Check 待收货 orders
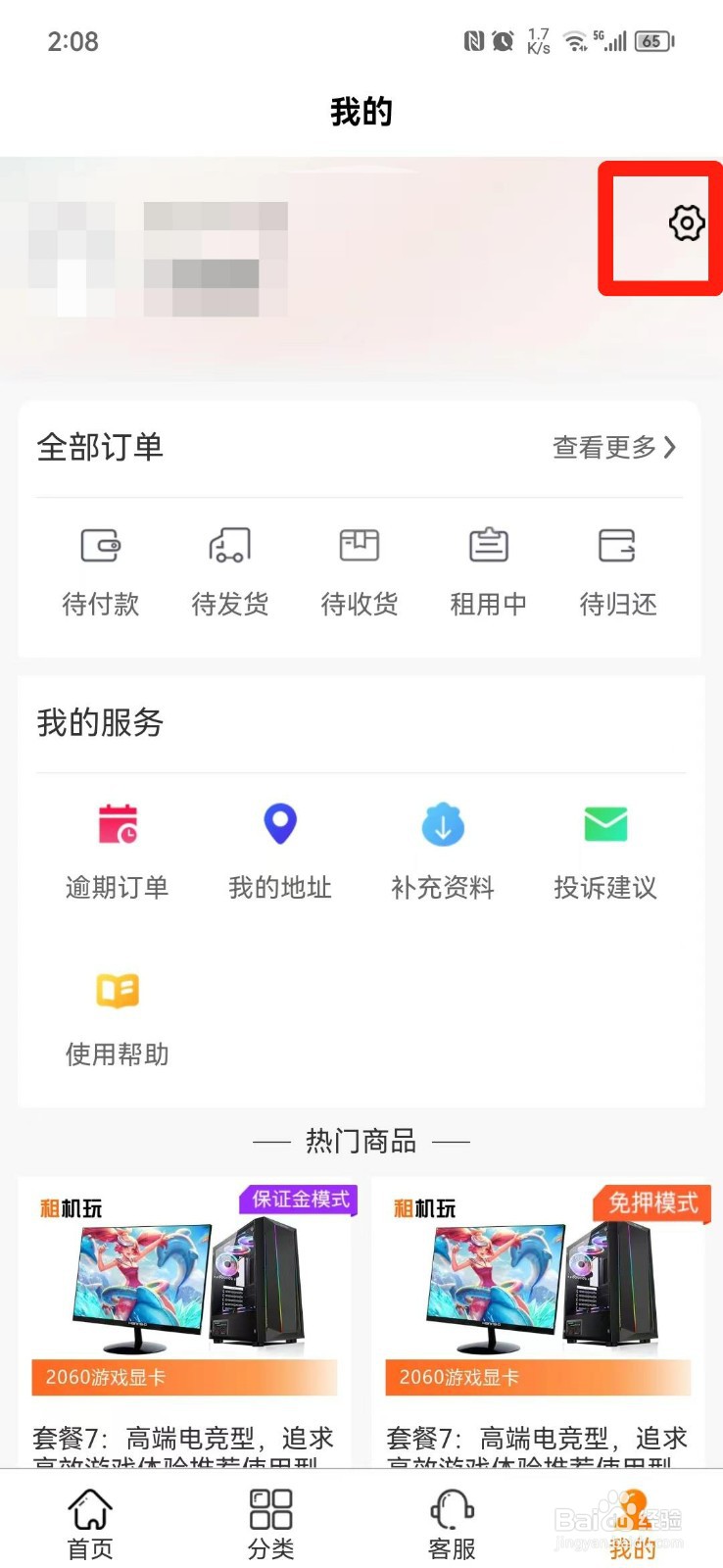 tap(360, 570)
